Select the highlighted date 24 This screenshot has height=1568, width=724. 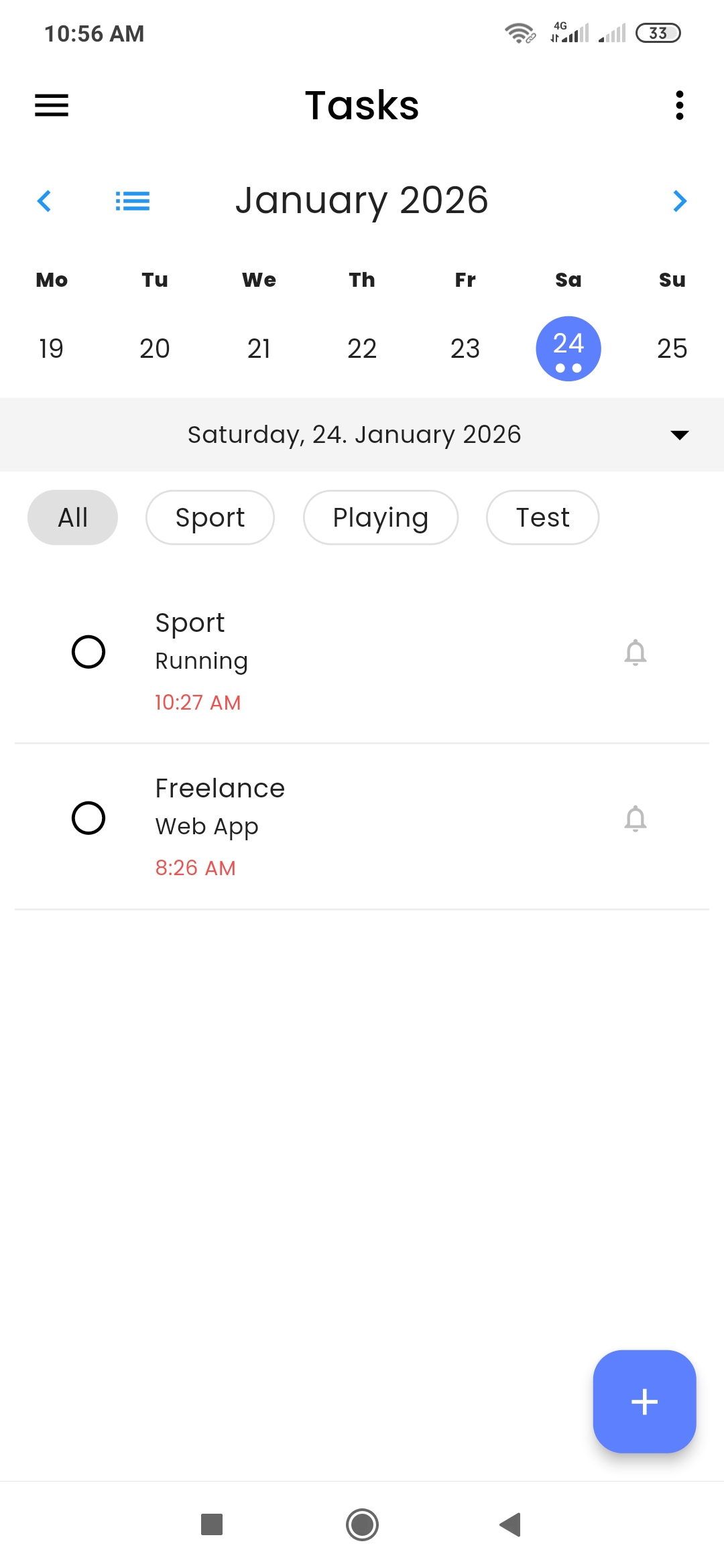click(568, 347)
